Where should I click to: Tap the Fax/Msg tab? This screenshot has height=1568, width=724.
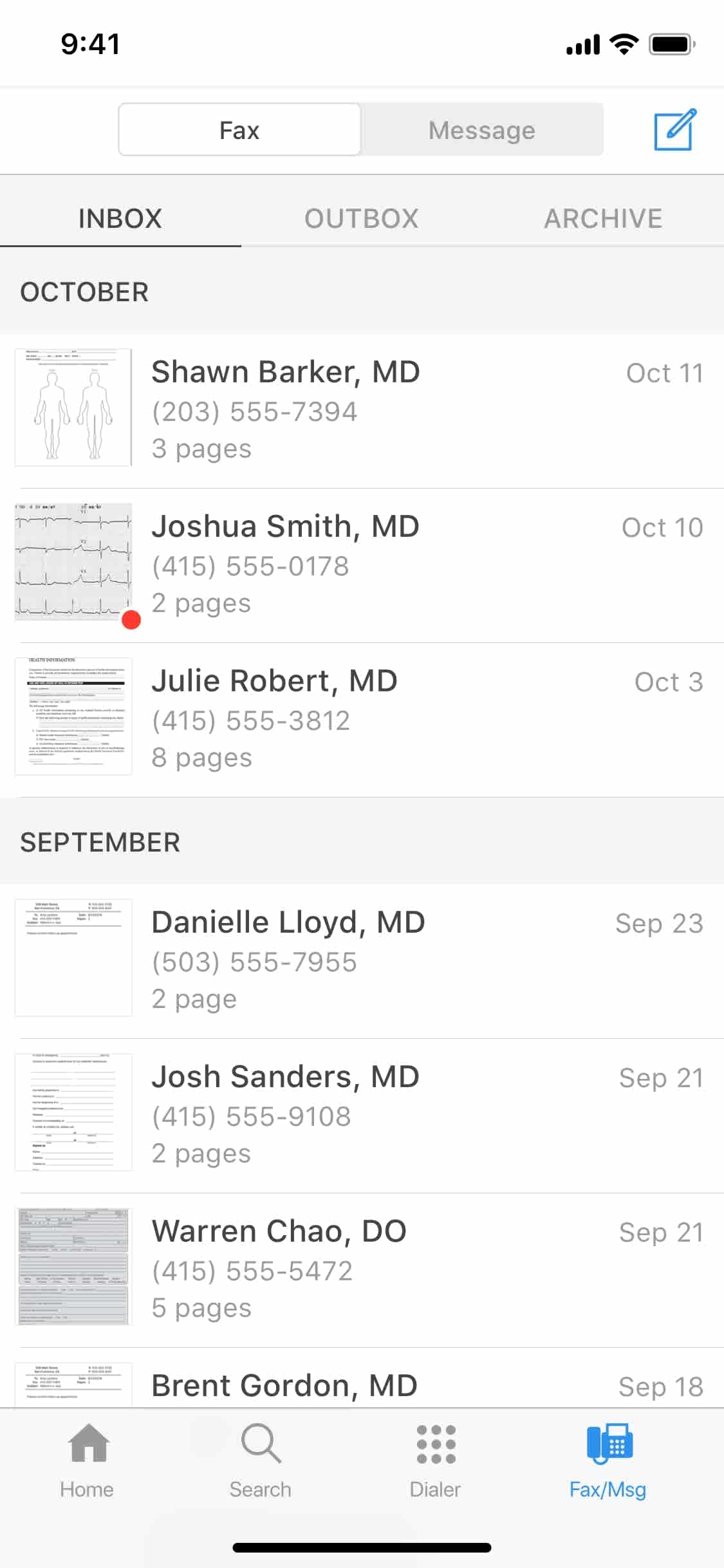click(608, 1461)
